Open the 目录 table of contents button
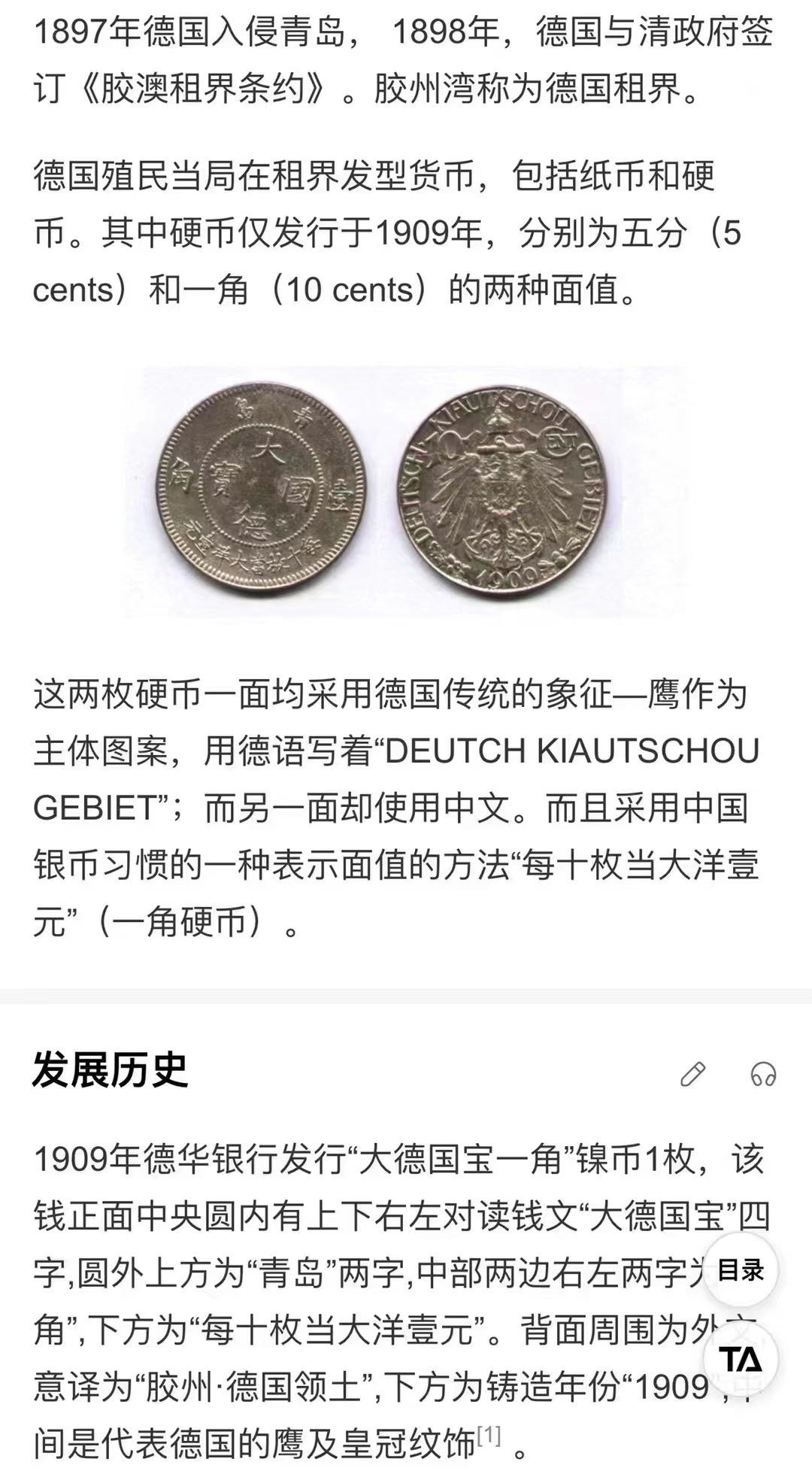The image size is (812, 1477). click(741, 1268)
